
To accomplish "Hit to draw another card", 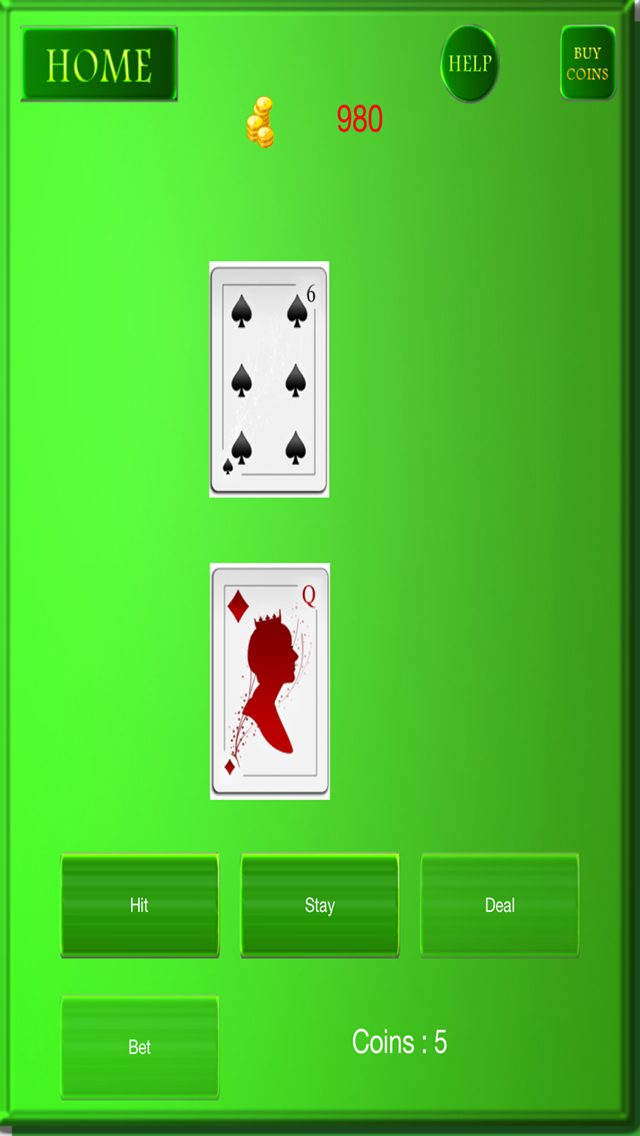I will (x=140, y=905).
